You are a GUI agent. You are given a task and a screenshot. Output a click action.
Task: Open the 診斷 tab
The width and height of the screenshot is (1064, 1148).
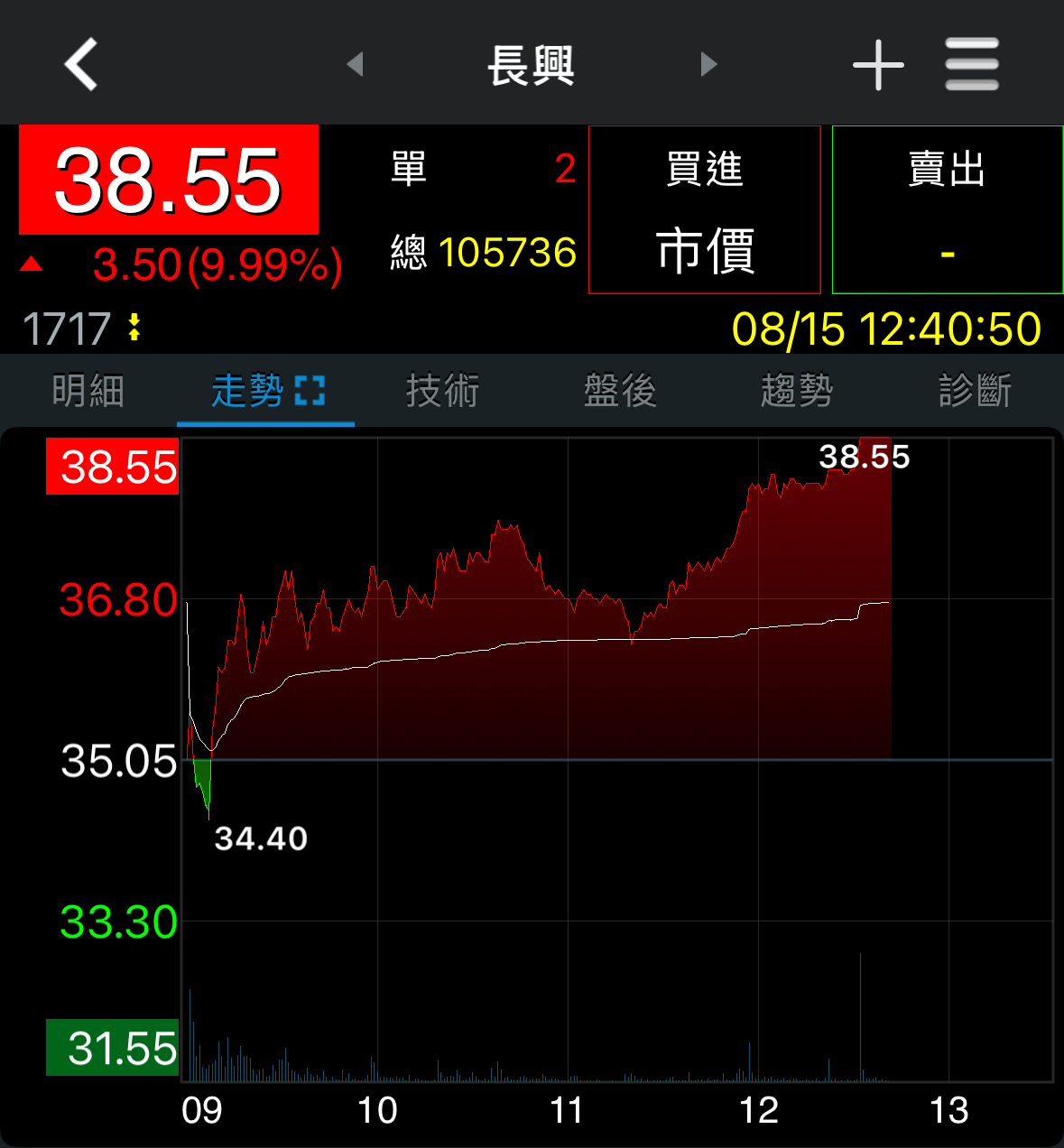tap(975, 392)
